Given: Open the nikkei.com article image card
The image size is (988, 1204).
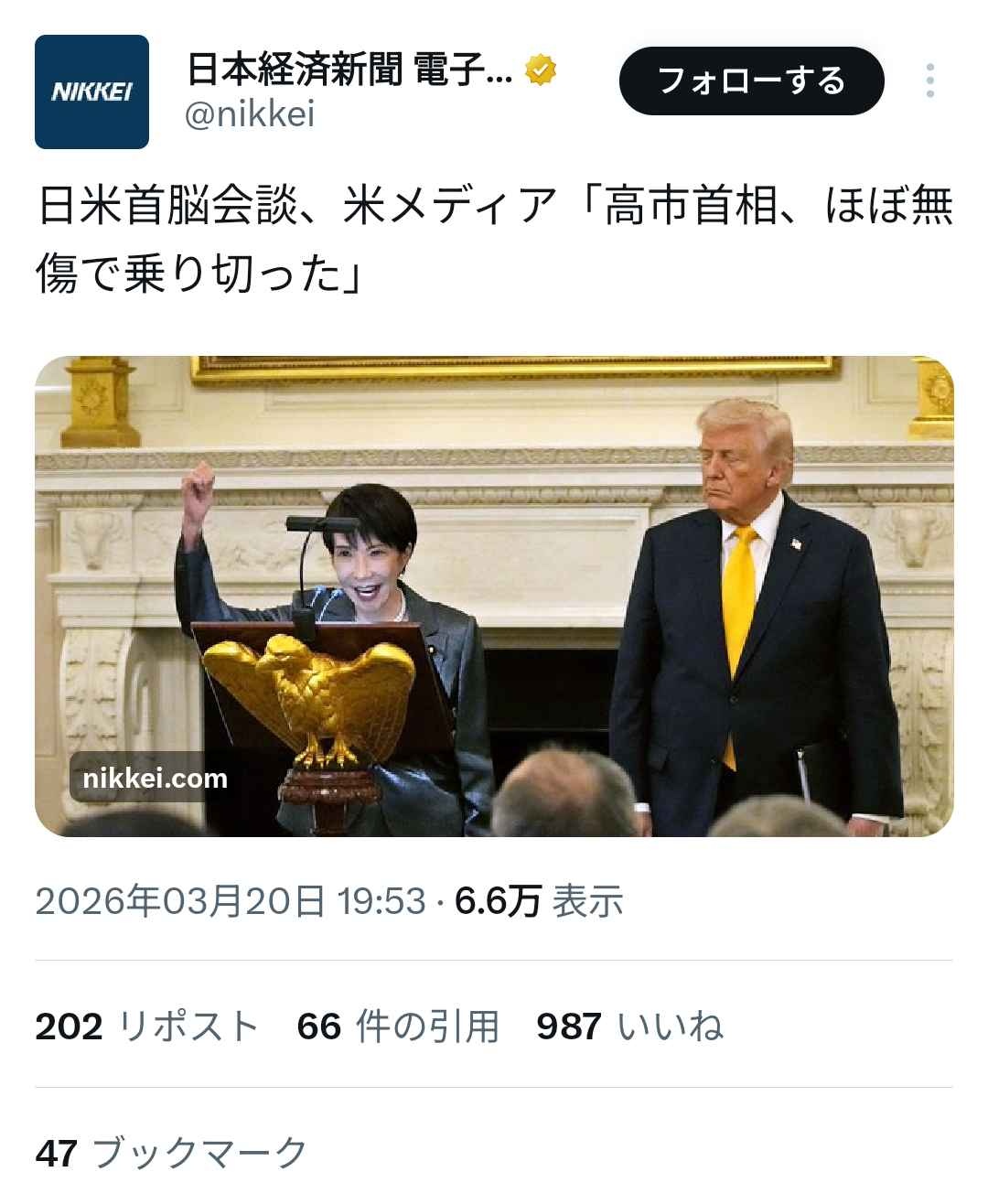Looking at the screenshot, I should [494, 595].
